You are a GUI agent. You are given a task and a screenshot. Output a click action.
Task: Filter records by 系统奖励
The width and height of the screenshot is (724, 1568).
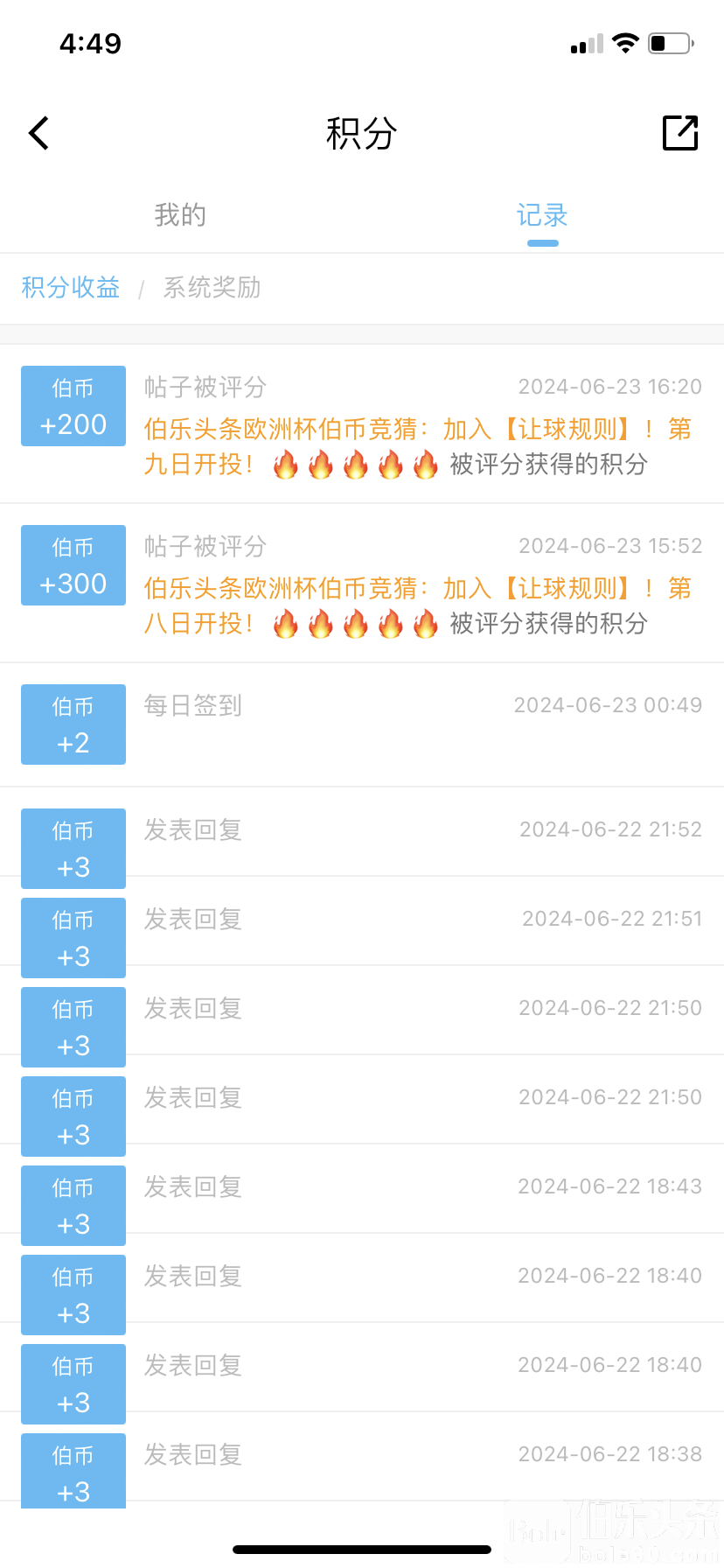(x=212, y=288)
